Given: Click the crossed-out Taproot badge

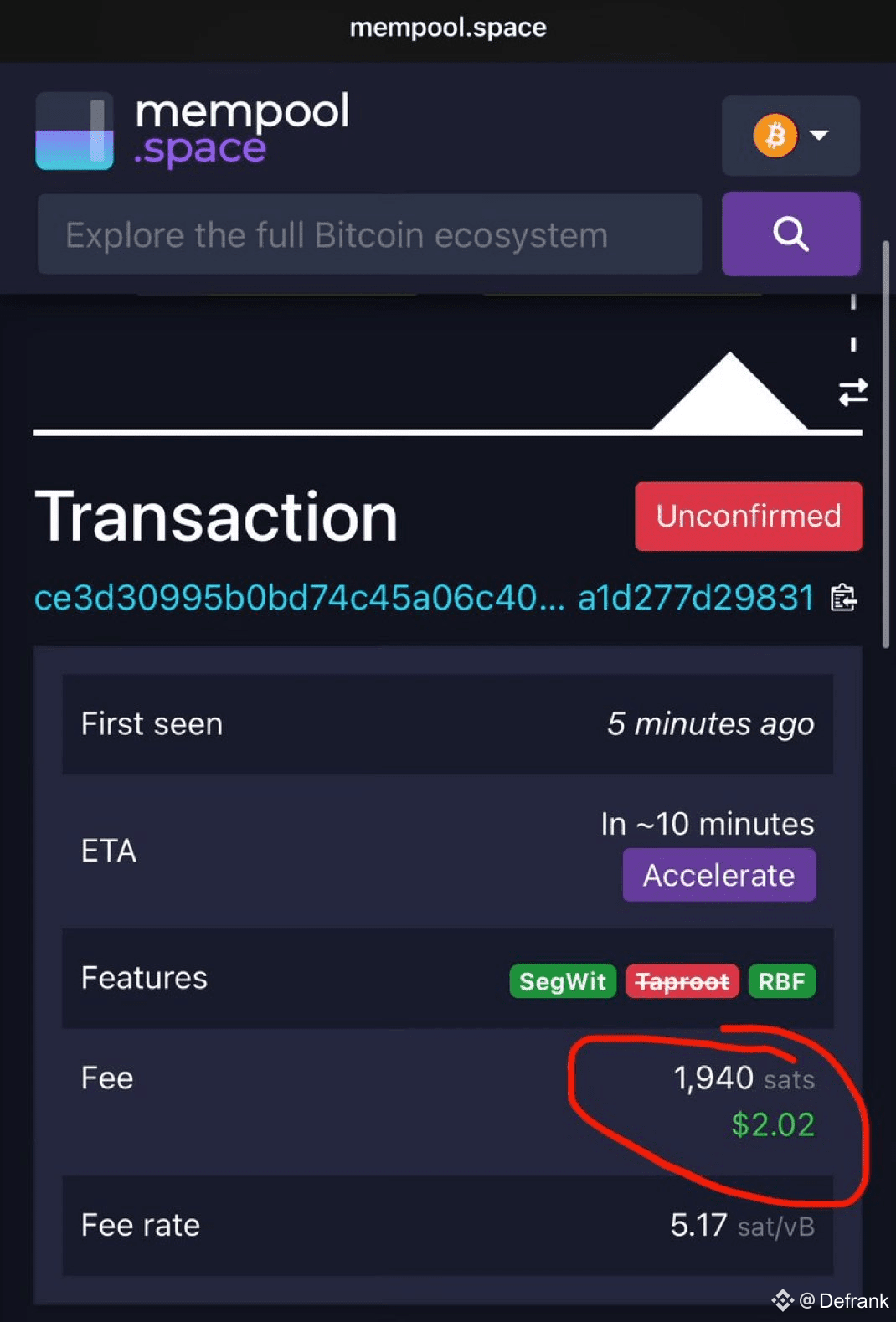Looking at the screenshot, I should (682, 981).
